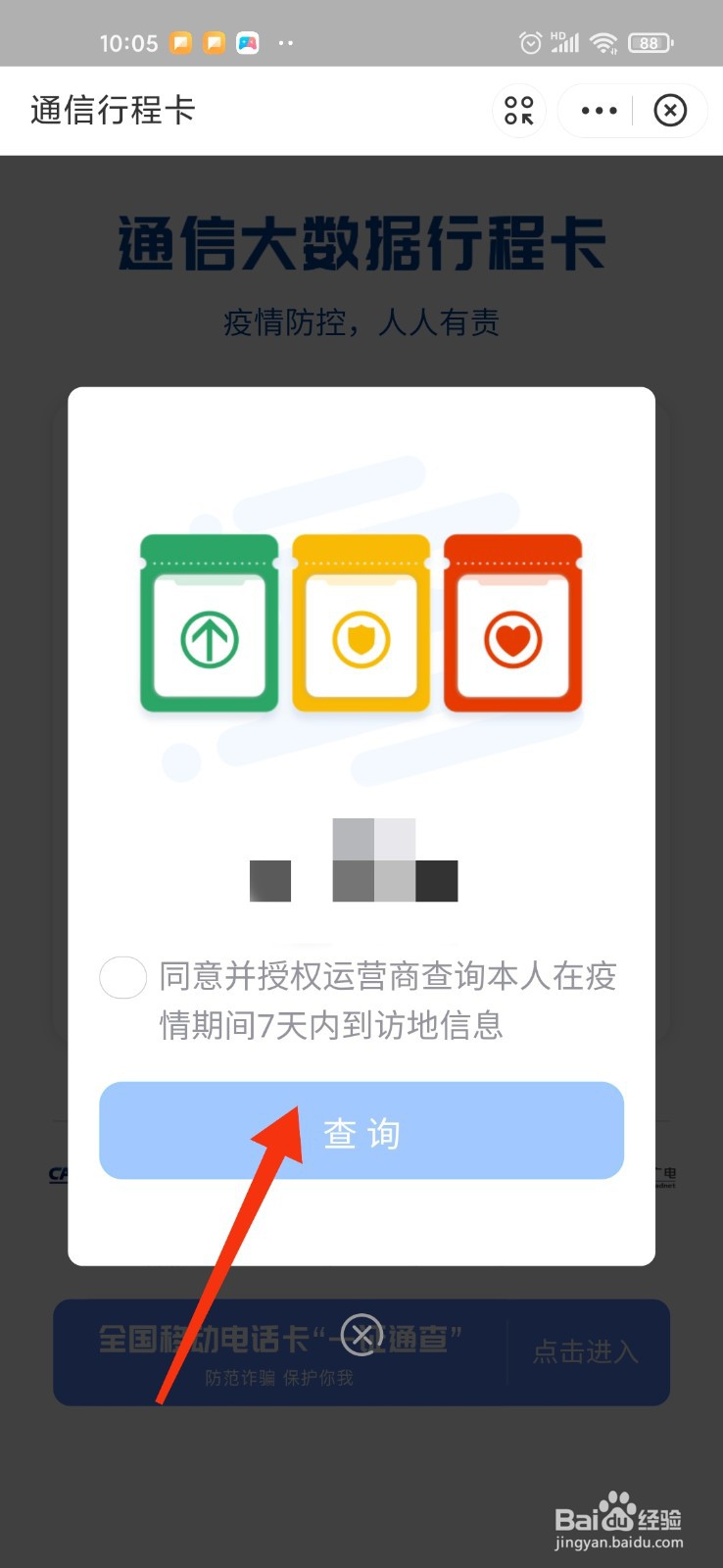Open the alarm clock icon in the status bar
Viewport: 723px width, 1568px height.
click(x=530, y=42)
